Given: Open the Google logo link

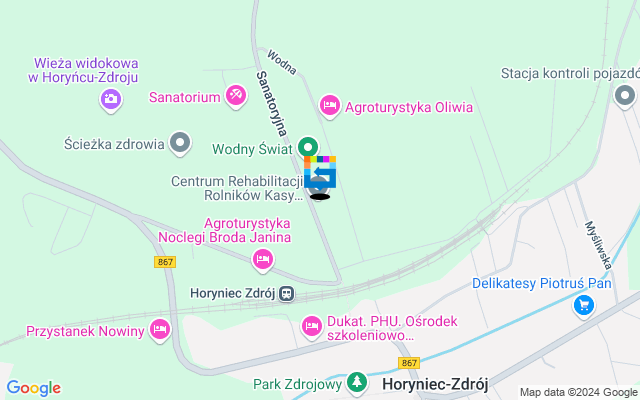Looking at the screenshot, I should 33,388.
